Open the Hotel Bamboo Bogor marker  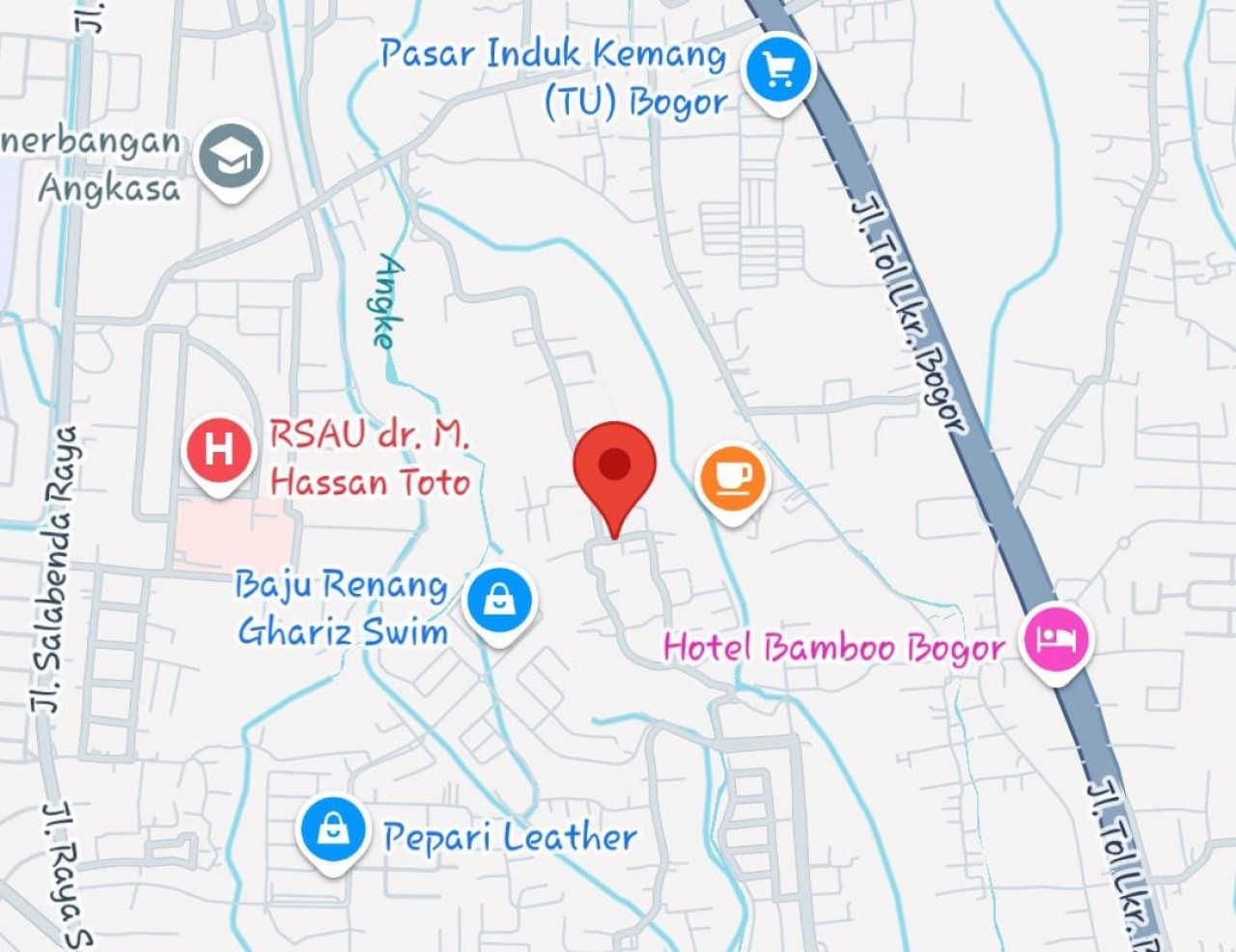(1058, 638)
